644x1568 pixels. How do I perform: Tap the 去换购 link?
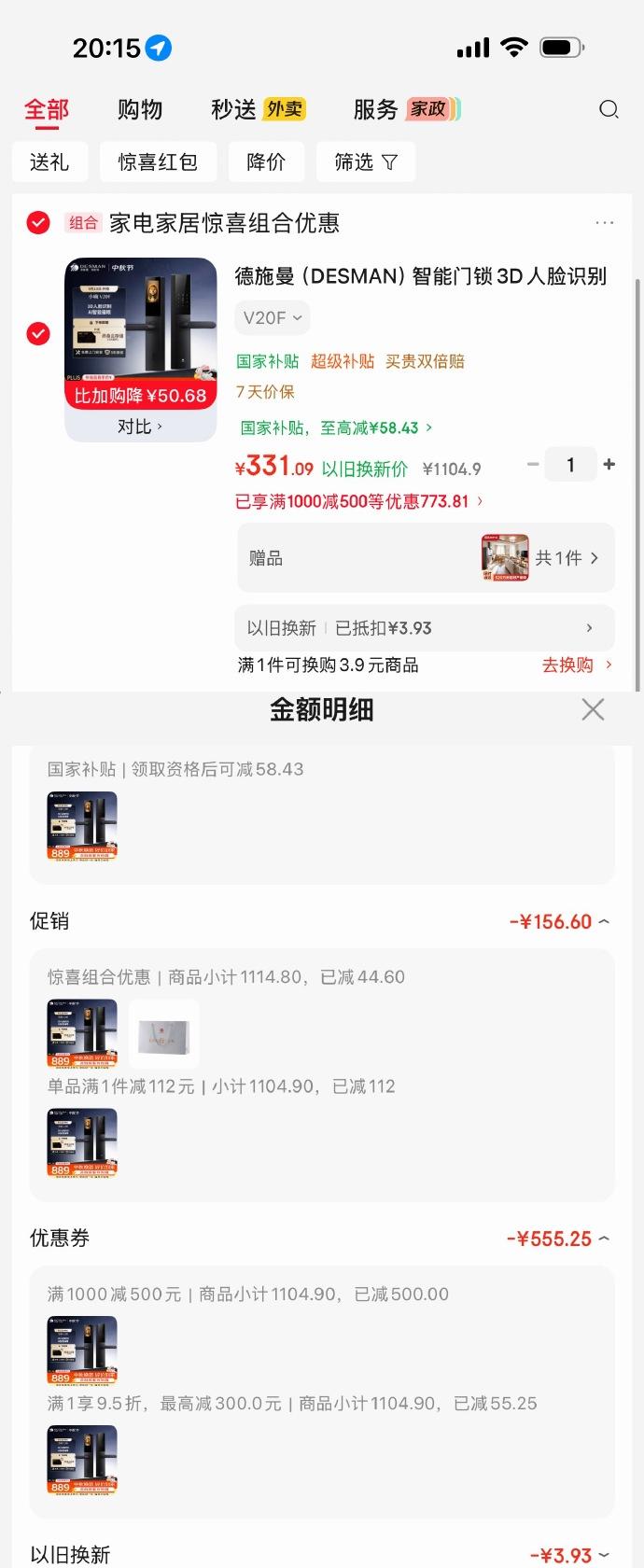click(x=577, y=665)
